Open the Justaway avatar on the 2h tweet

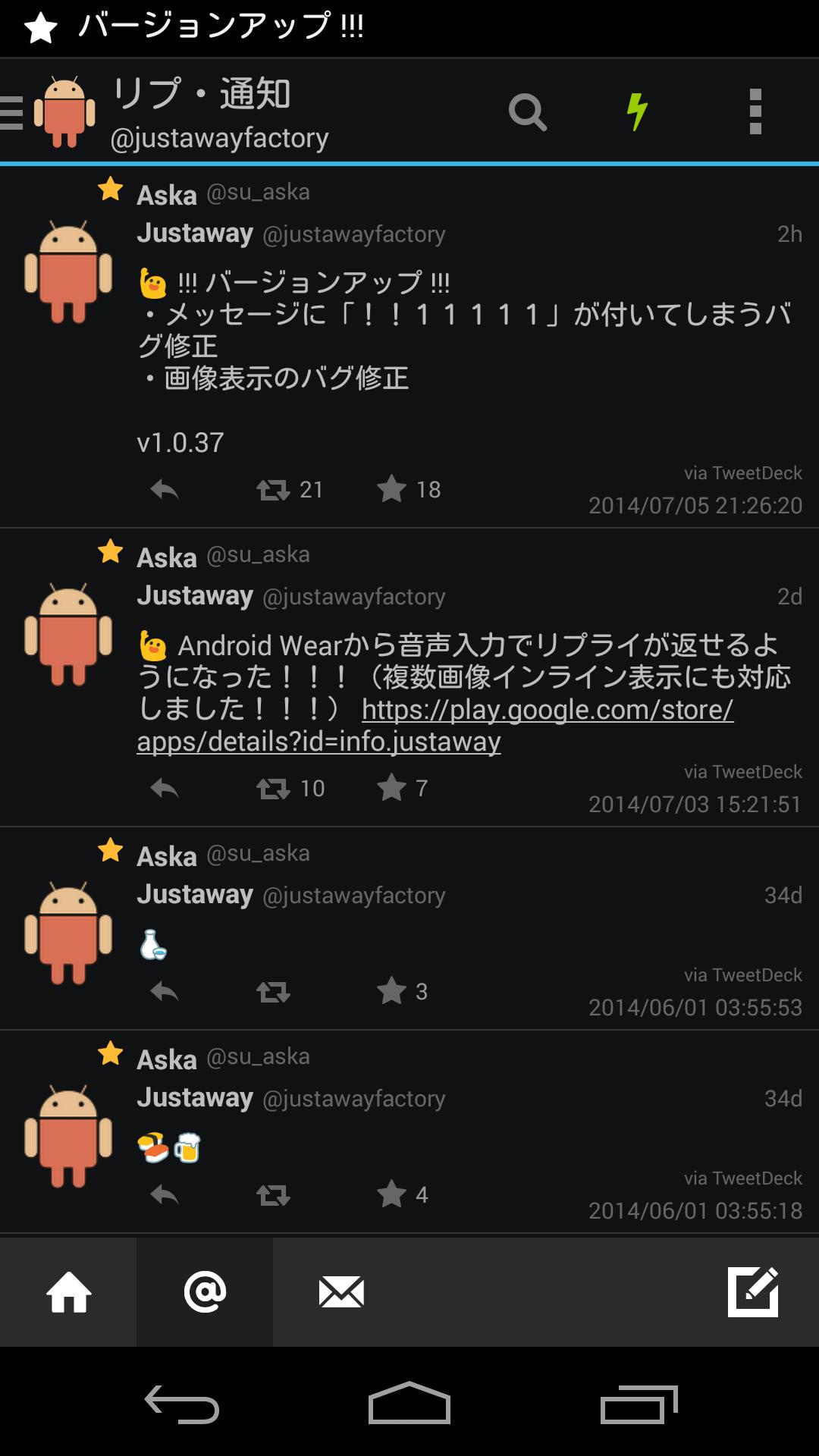(x=68, y=271)
